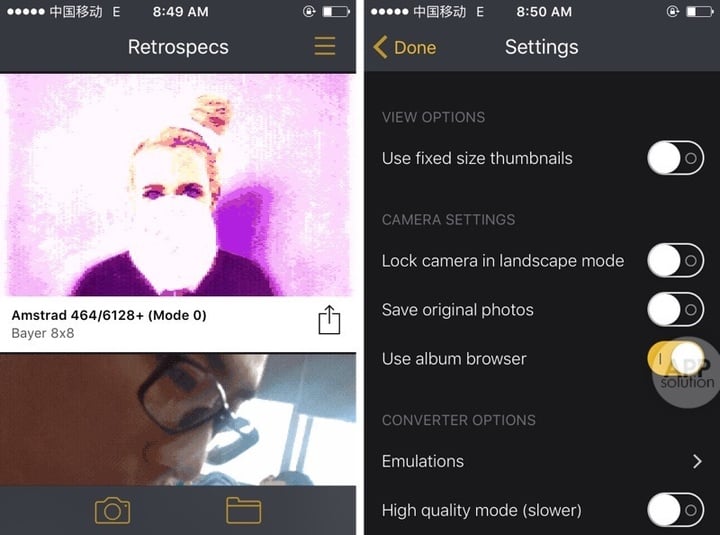Disable Use album browser switch
This screenshot has height=535, width=720.
coord(675,358)
